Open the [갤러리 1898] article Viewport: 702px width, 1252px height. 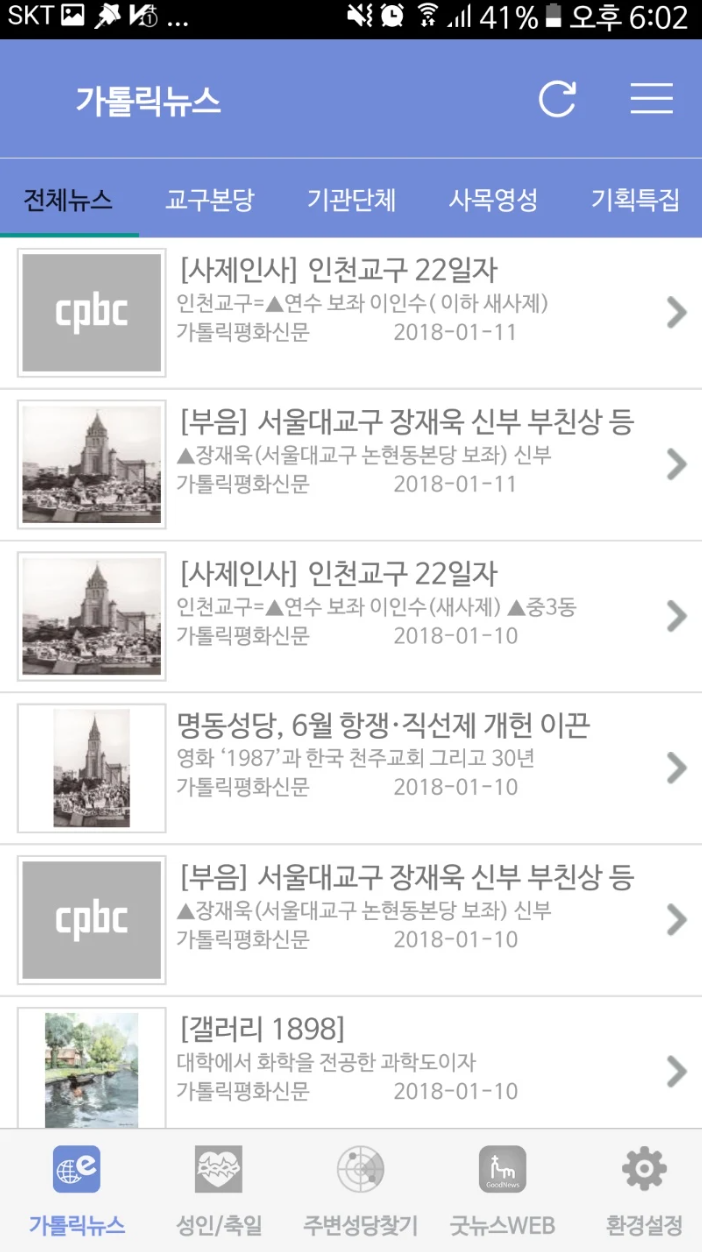pos(351,1063)
